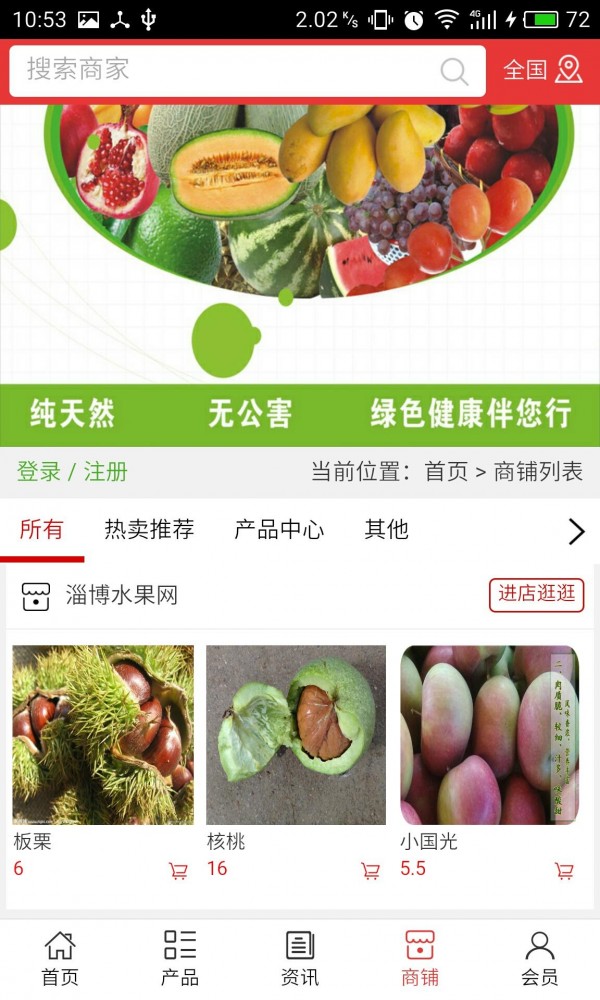This screenshot has width=600, height=1000.
Task: Open the 核桃 product picture
Action: (x=296, y=735)
